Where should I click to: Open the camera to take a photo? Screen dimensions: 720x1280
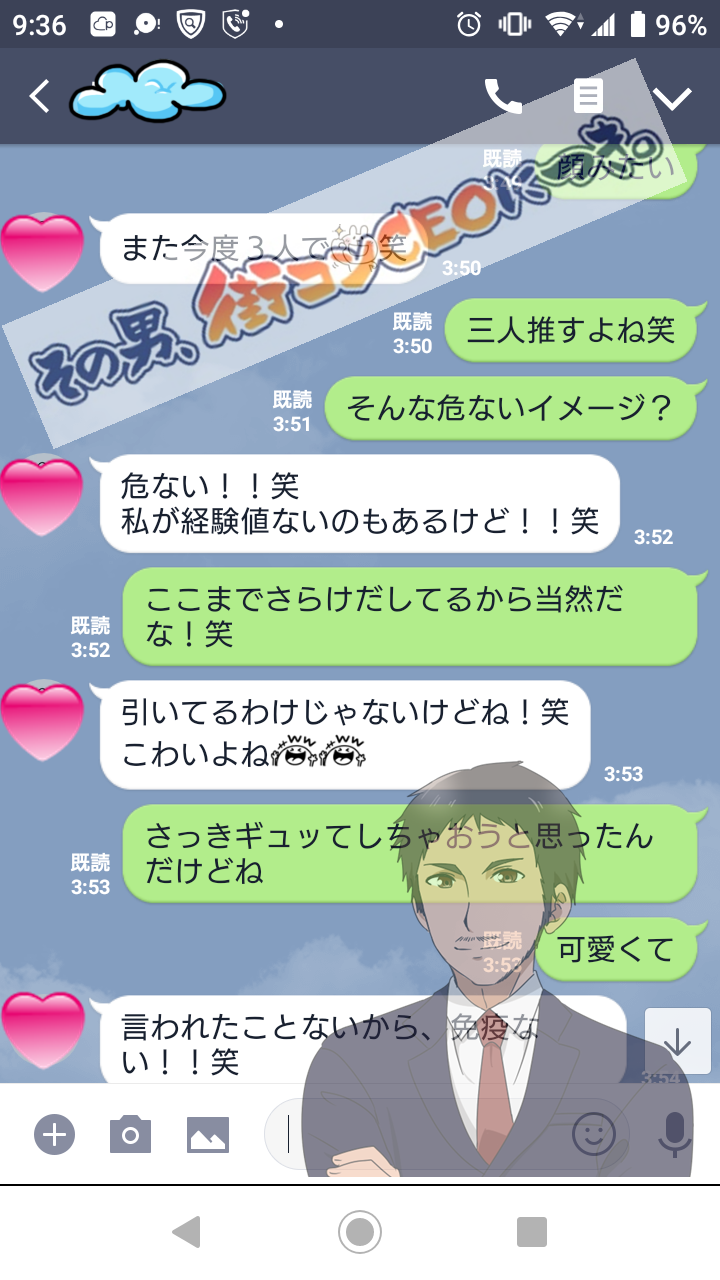130,1134
